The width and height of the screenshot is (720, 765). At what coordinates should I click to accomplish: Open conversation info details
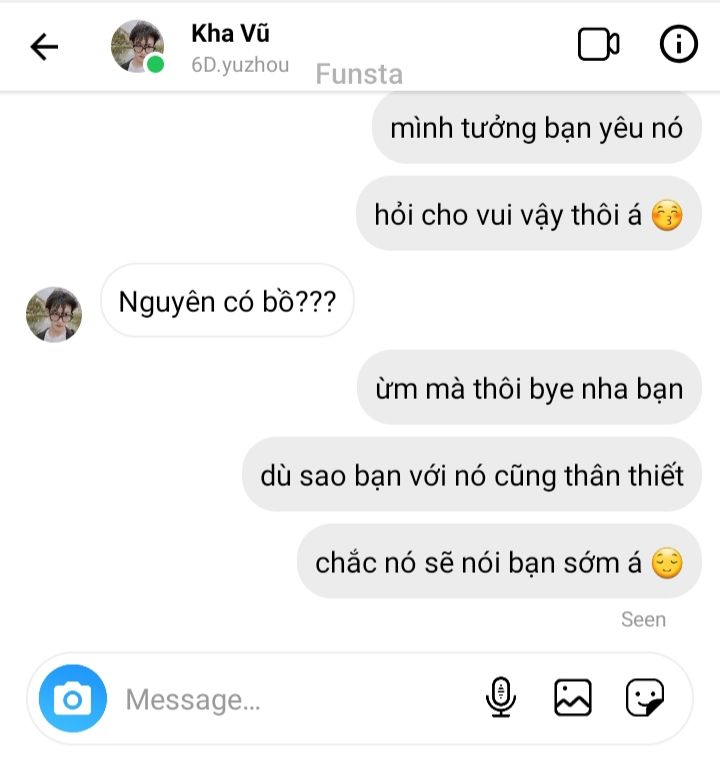678,45
